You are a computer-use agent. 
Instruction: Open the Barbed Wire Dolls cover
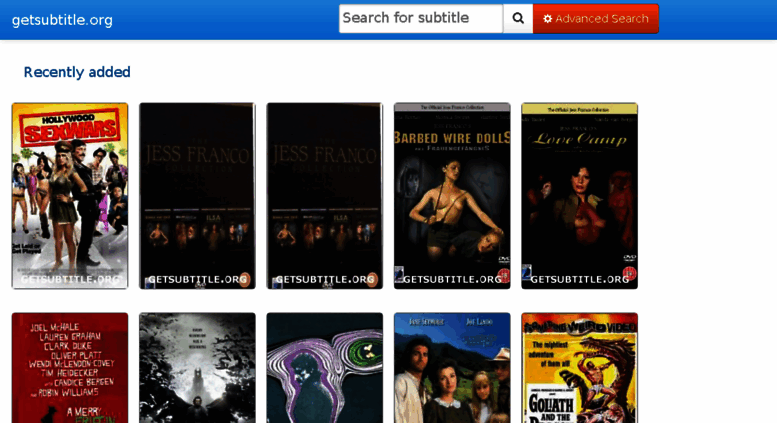pyautogui.click(x=452, y=196)
